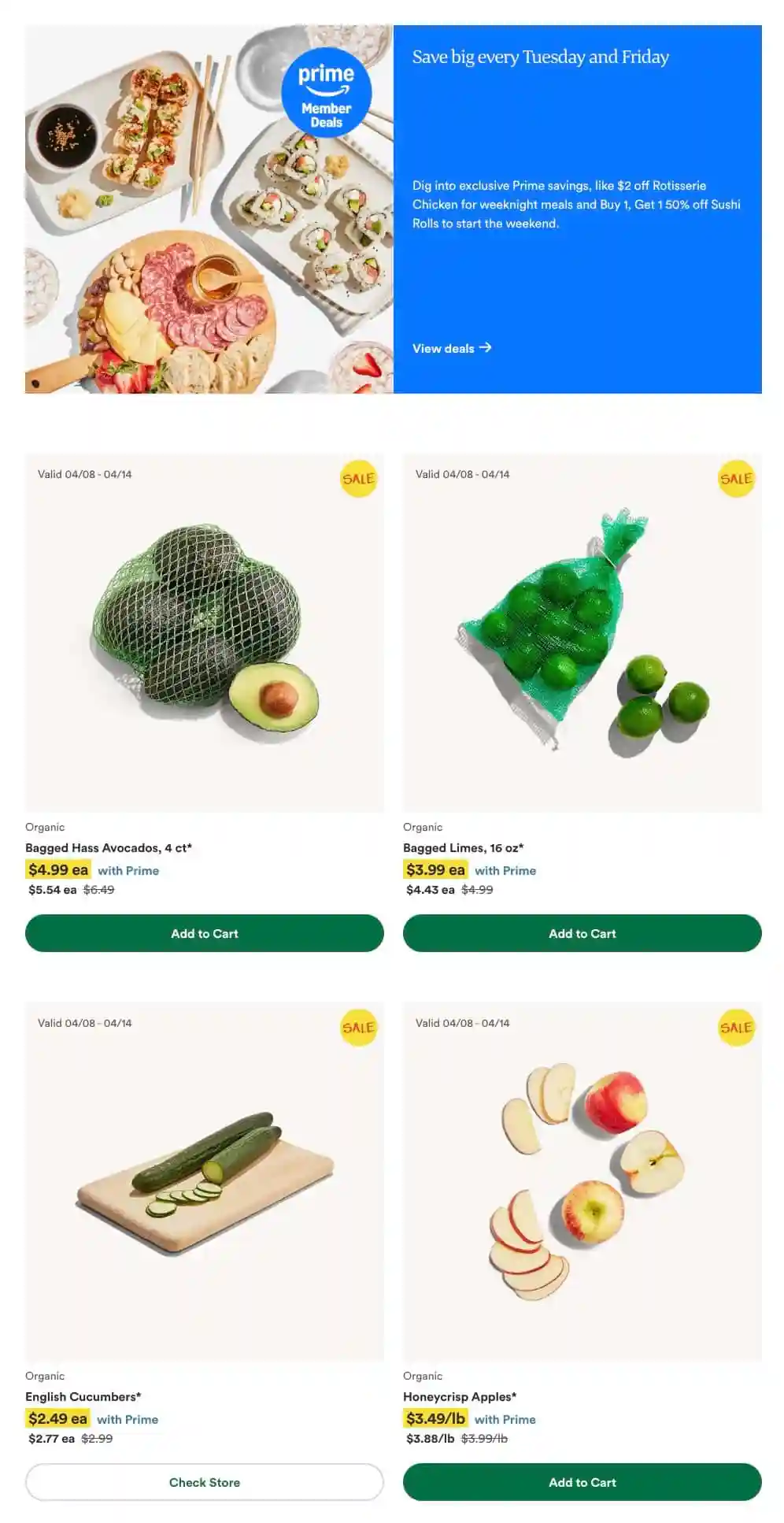Add Bagged Limes to cart

582,933
